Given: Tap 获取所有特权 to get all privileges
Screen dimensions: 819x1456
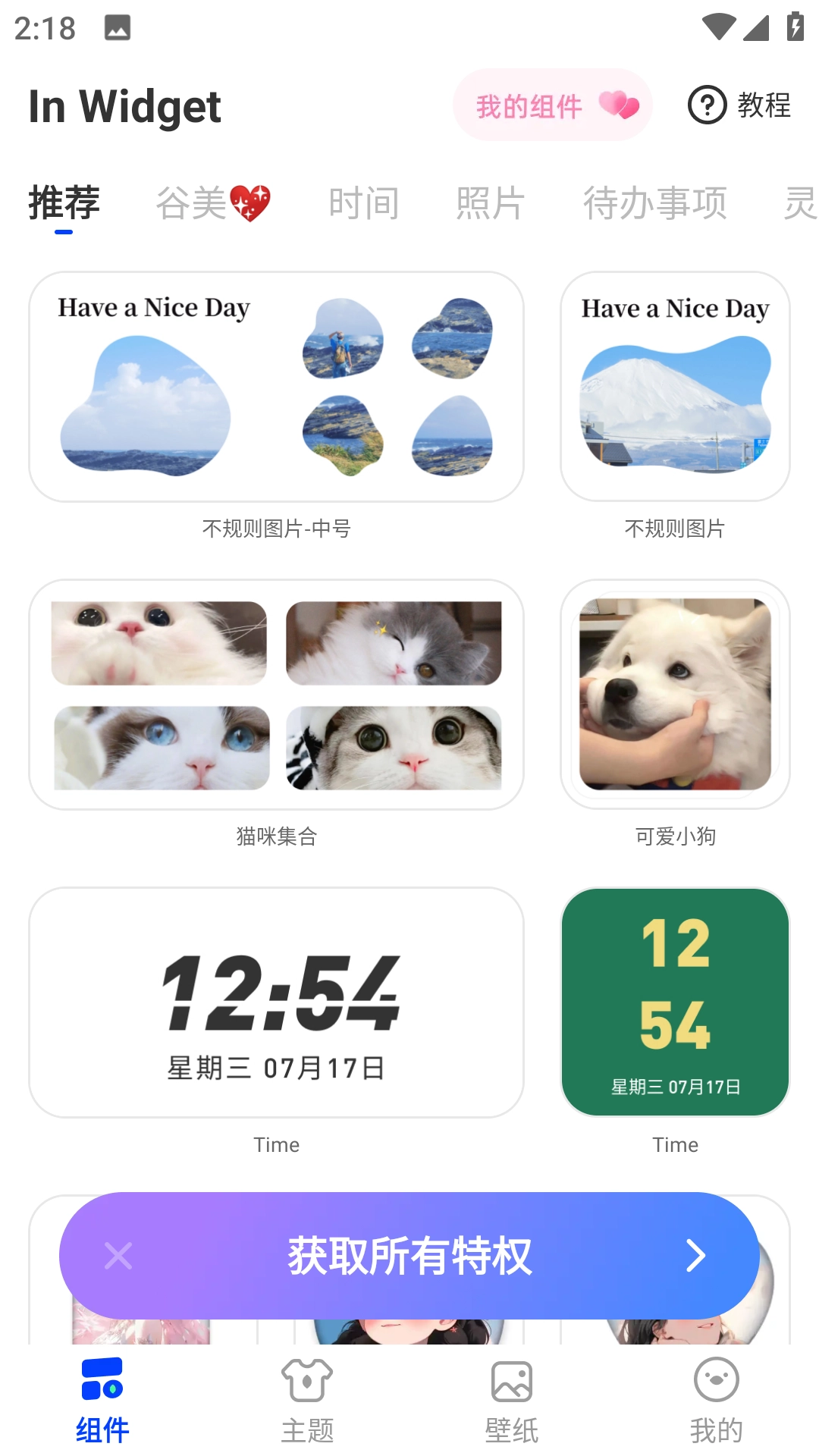Looking at the screenshot, I should pos(409,1256).
